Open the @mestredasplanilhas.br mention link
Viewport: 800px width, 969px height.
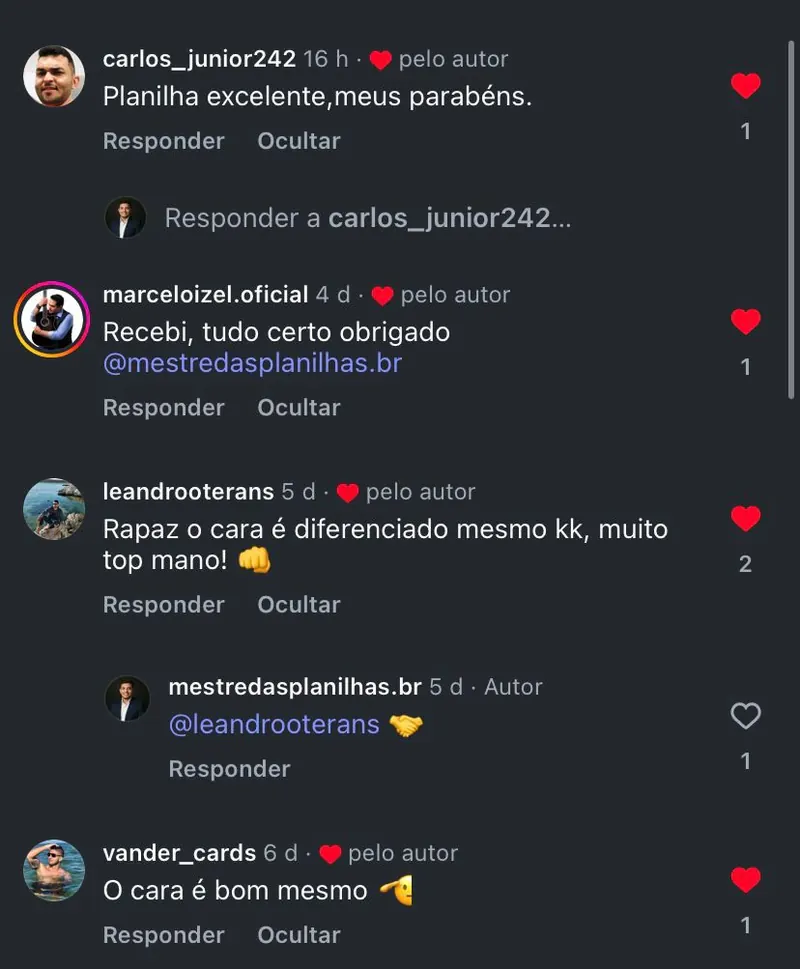pyautogui.click(x=252, y=362)
